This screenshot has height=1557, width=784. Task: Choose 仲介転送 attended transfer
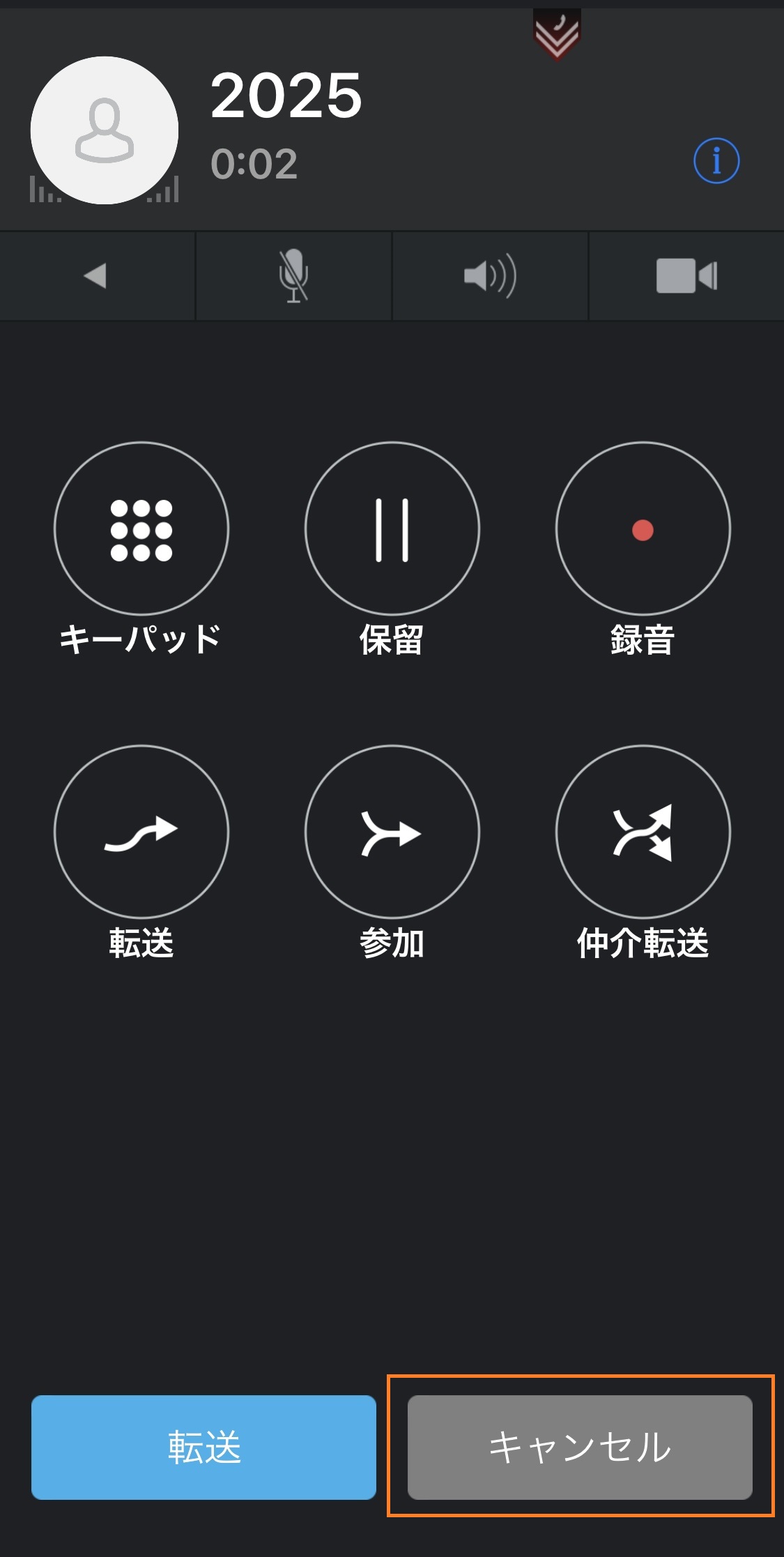[643, 832]
